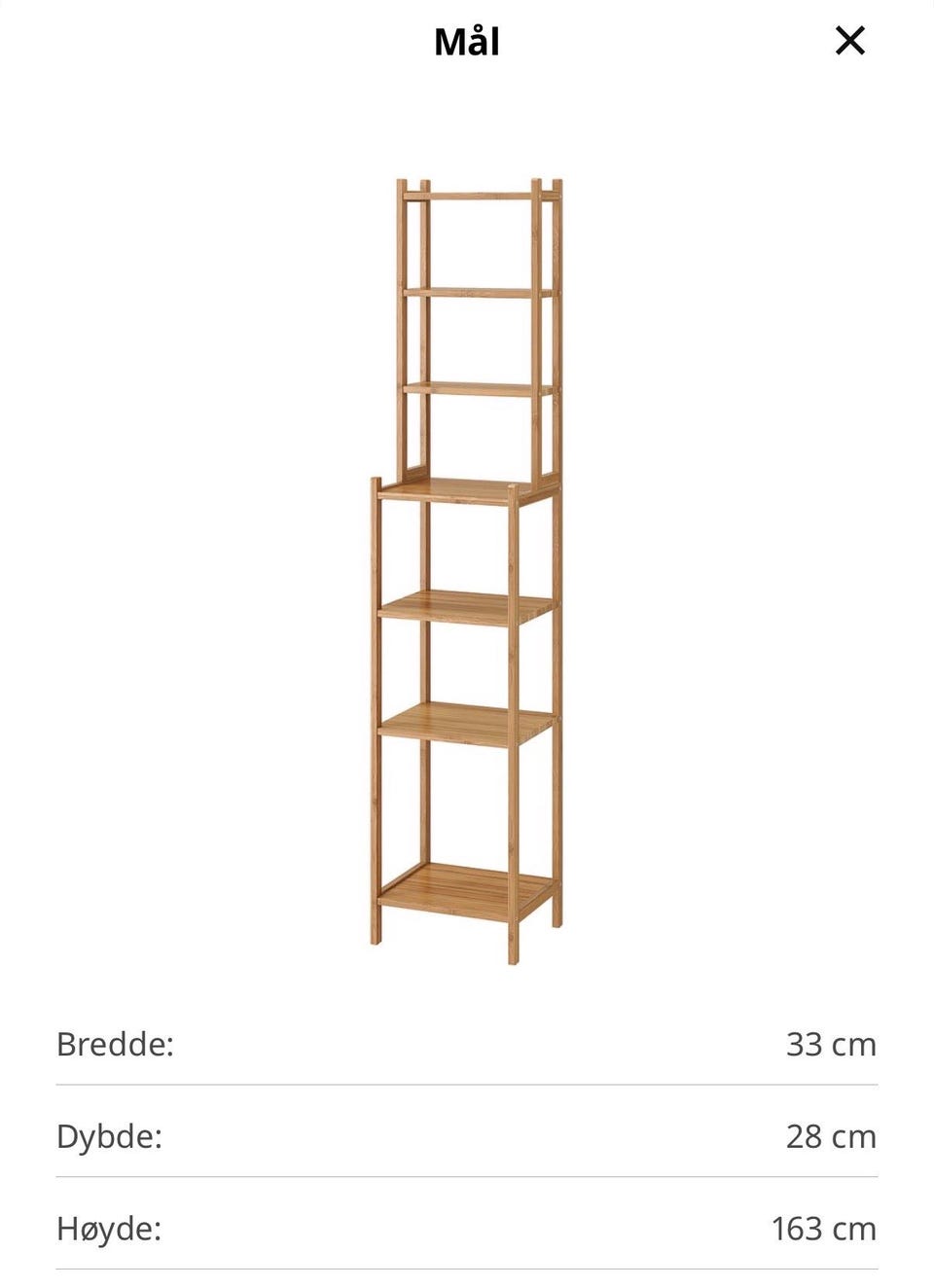The height and width of the screenshot is (1288, 934).
Task: Click the Høyde row
Action: pyautogui.click(x=467, y=1230)
